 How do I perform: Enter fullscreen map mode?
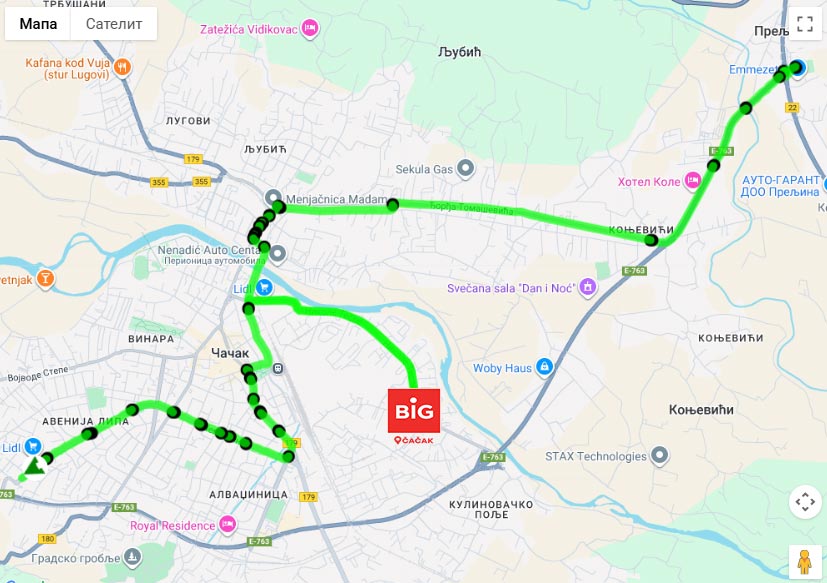pos(804,23)
